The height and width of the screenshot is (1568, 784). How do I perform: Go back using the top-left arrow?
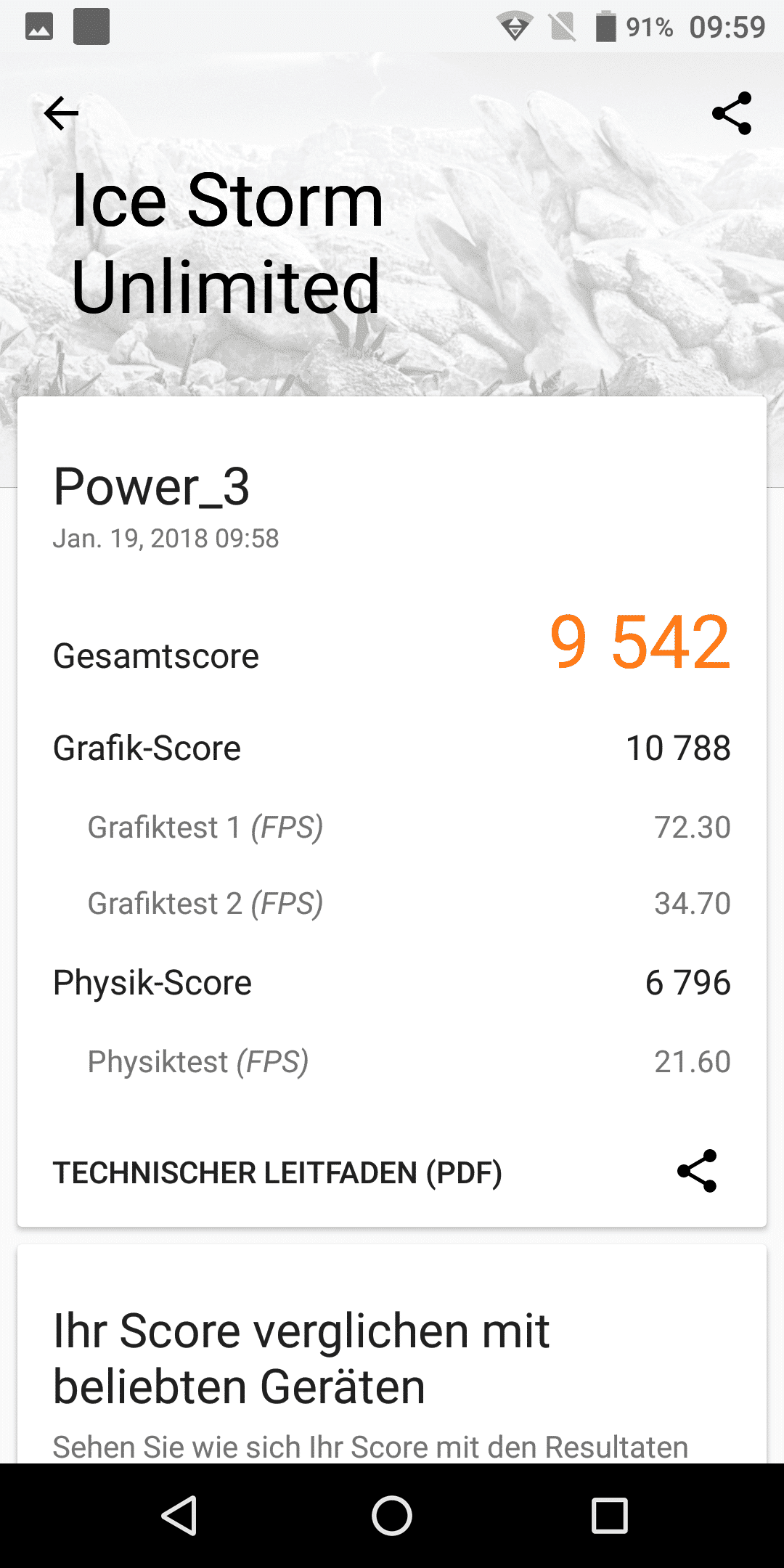click(x=61, y=113)
